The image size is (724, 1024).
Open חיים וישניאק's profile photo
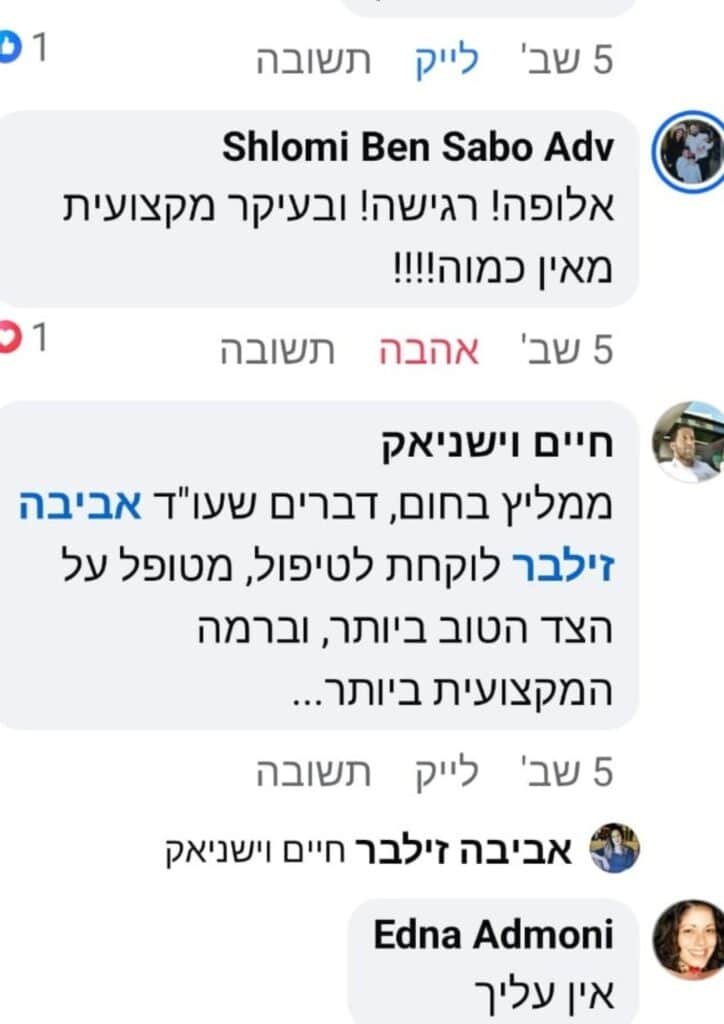click(x=687, y=441)
